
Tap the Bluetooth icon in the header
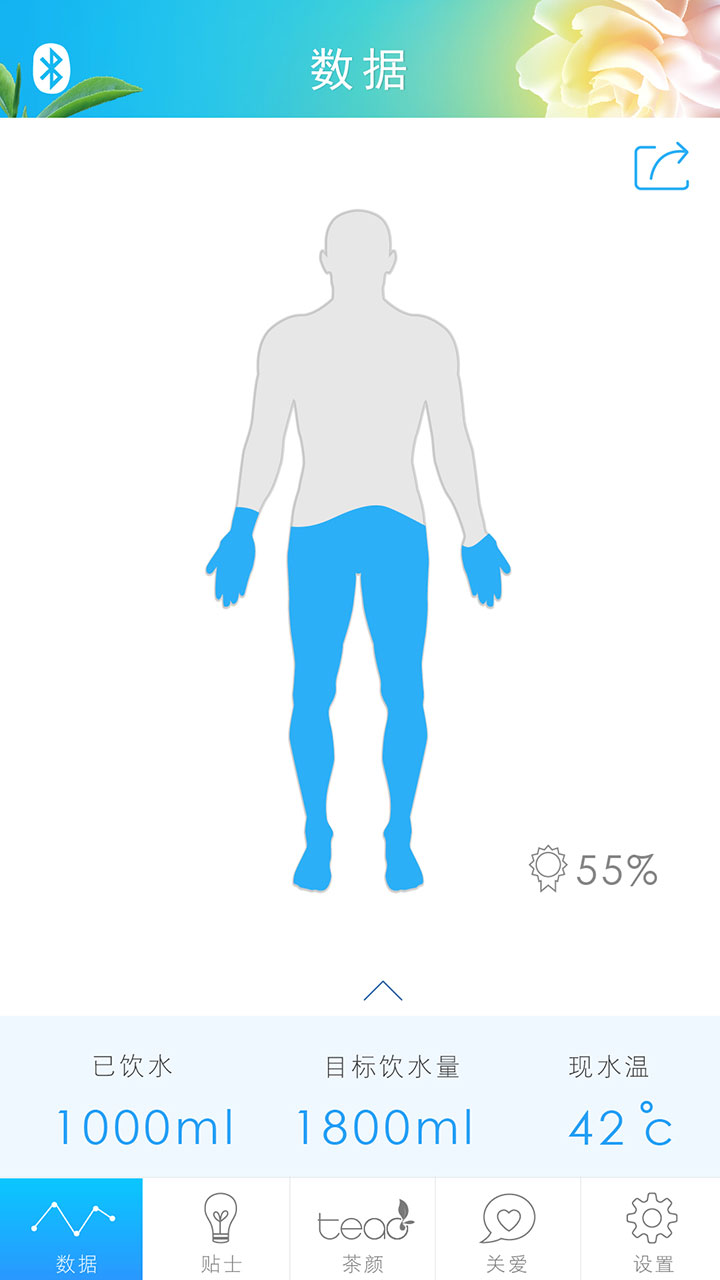tap(52, 68)
